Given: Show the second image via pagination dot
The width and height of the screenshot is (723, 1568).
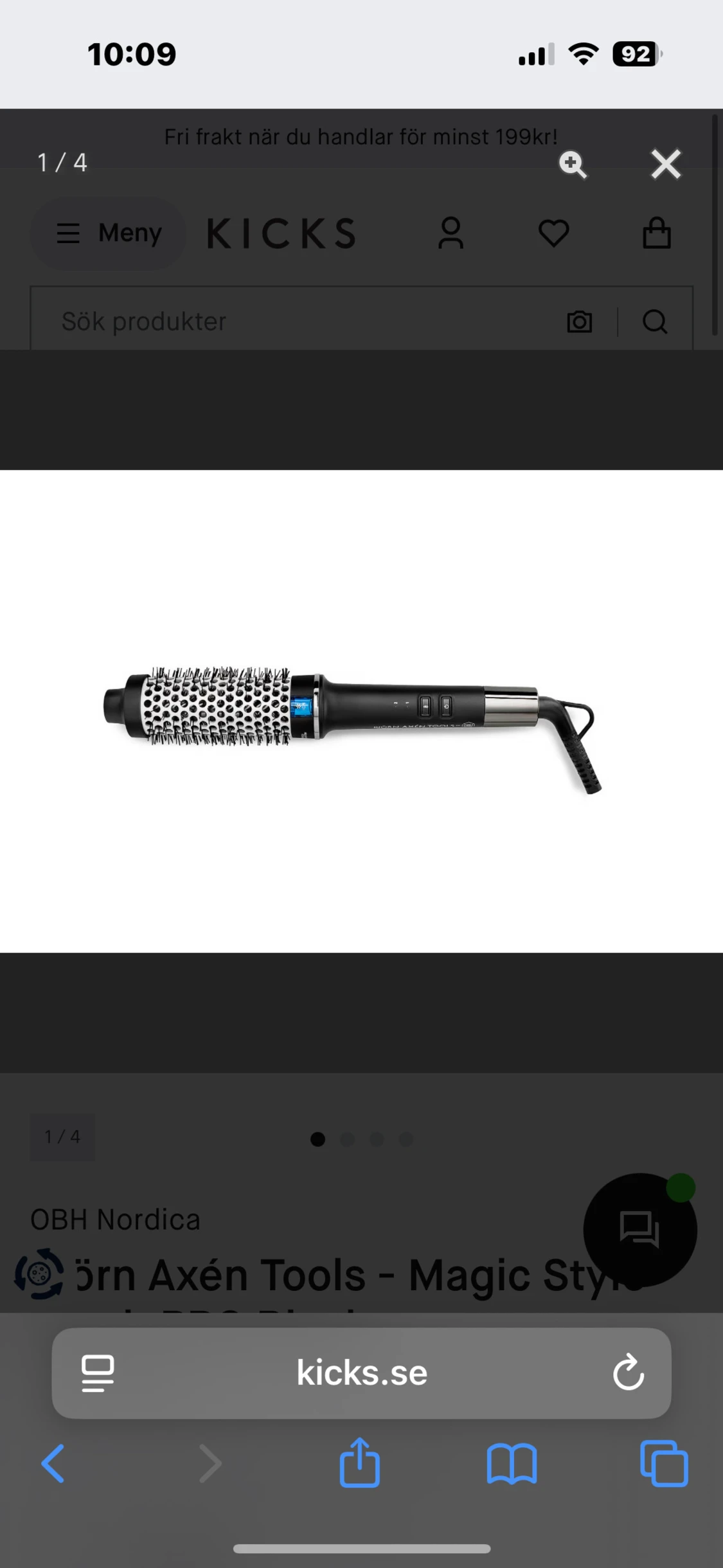Looking at the screenshot, I should (348, 1139).
